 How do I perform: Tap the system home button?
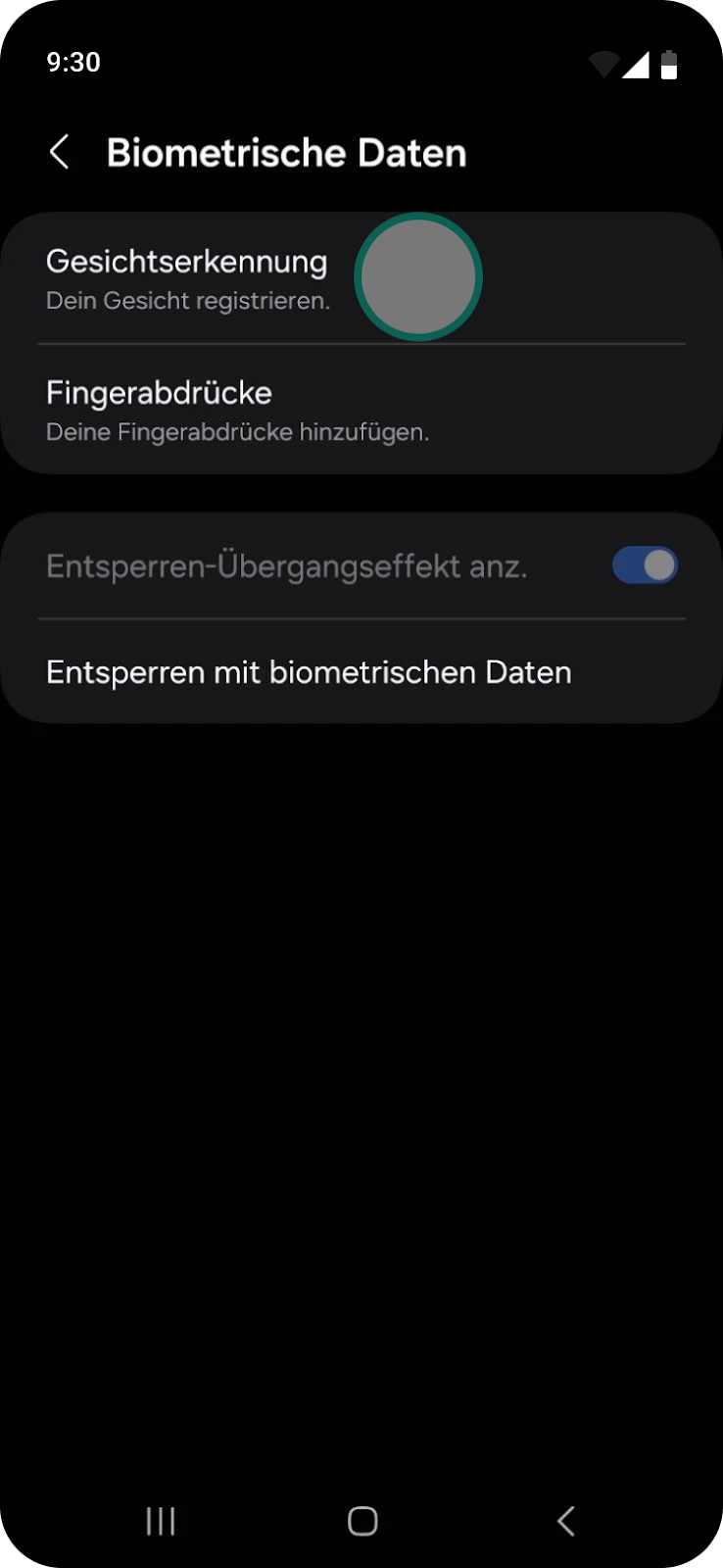(x=362, y=1520)
